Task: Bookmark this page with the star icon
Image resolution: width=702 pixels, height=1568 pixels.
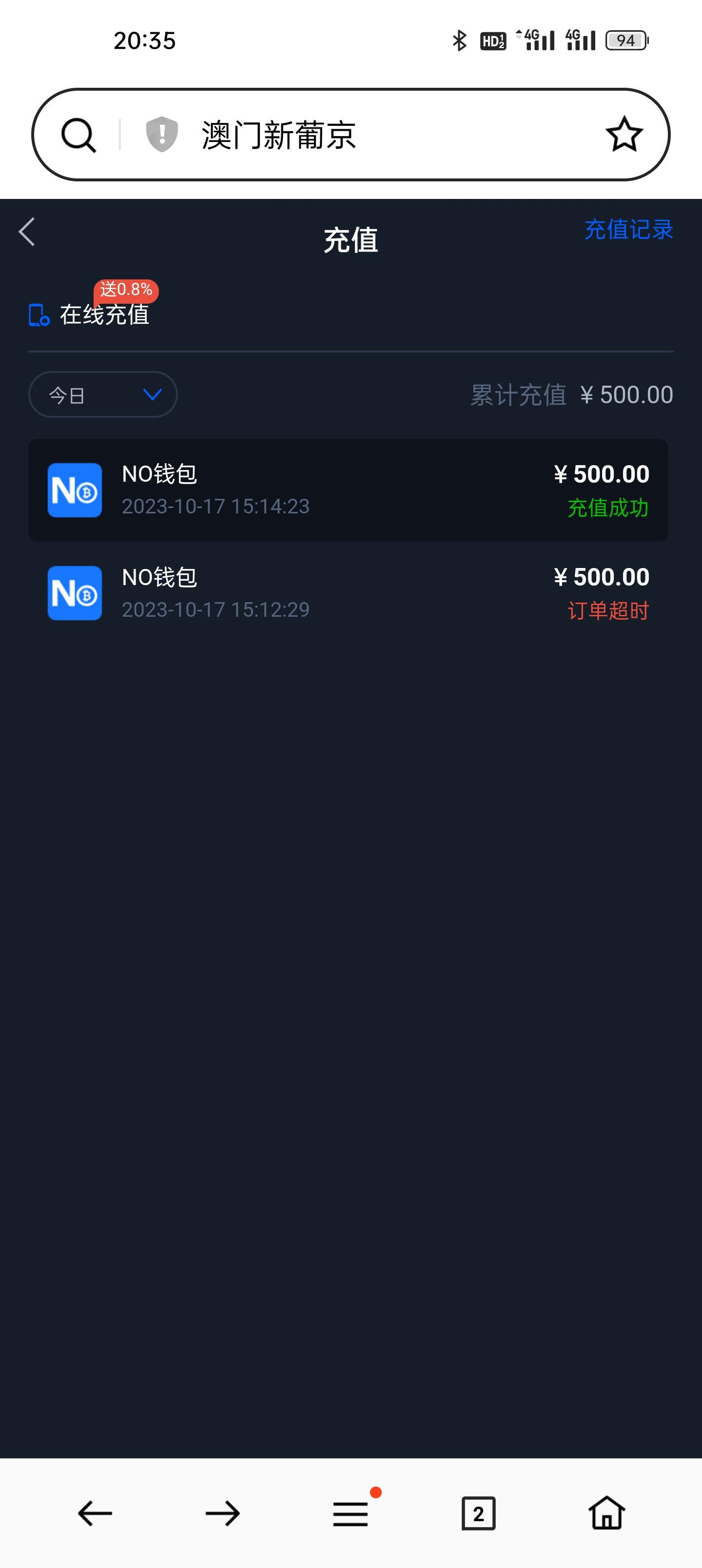Action: click(624, 135)
